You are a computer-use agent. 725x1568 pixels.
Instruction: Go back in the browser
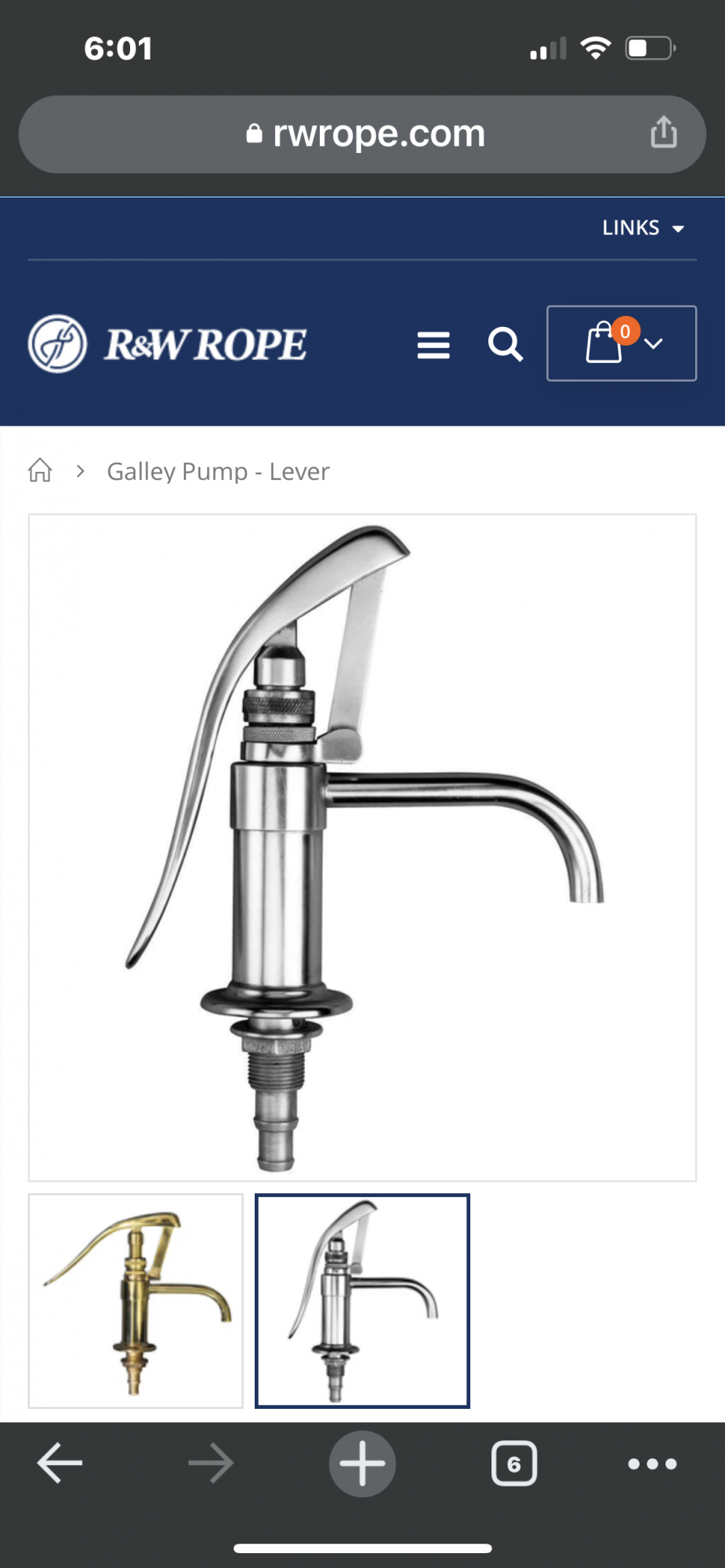(x=60, y=1463)
